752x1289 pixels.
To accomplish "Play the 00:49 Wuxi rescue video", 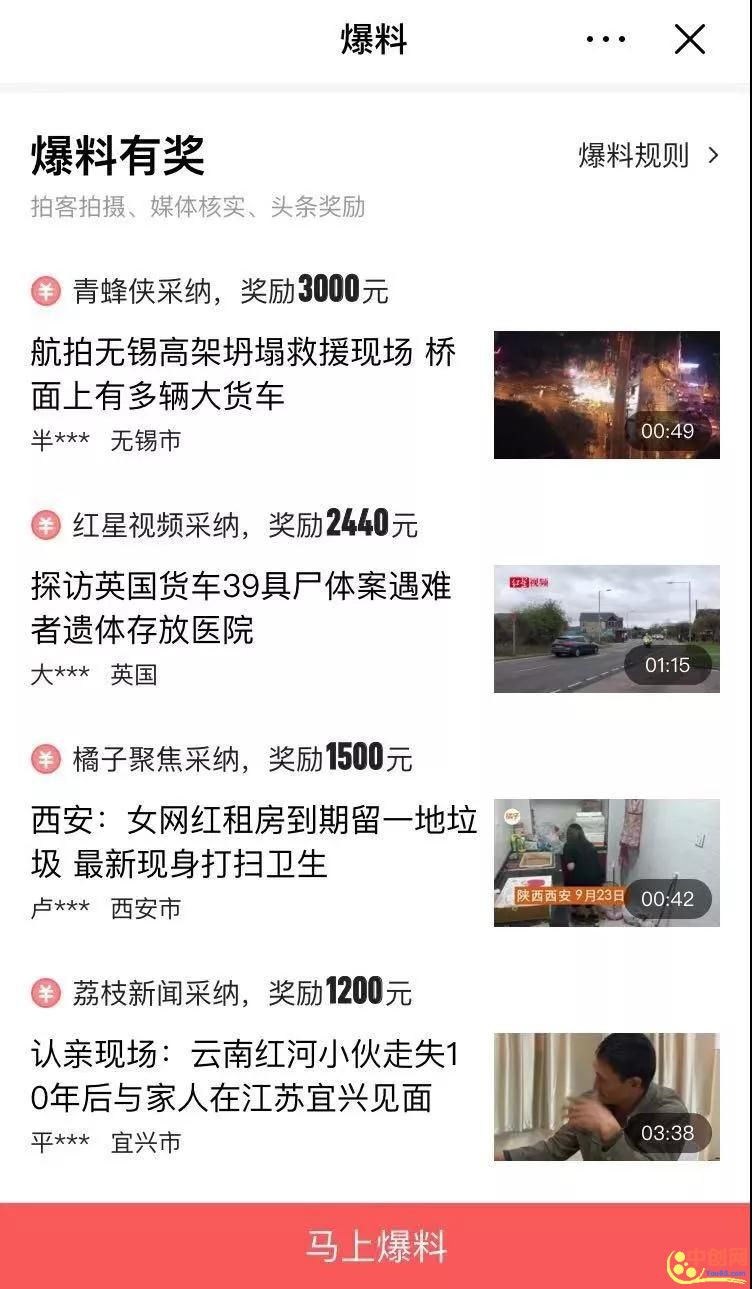I will [606, 395].
